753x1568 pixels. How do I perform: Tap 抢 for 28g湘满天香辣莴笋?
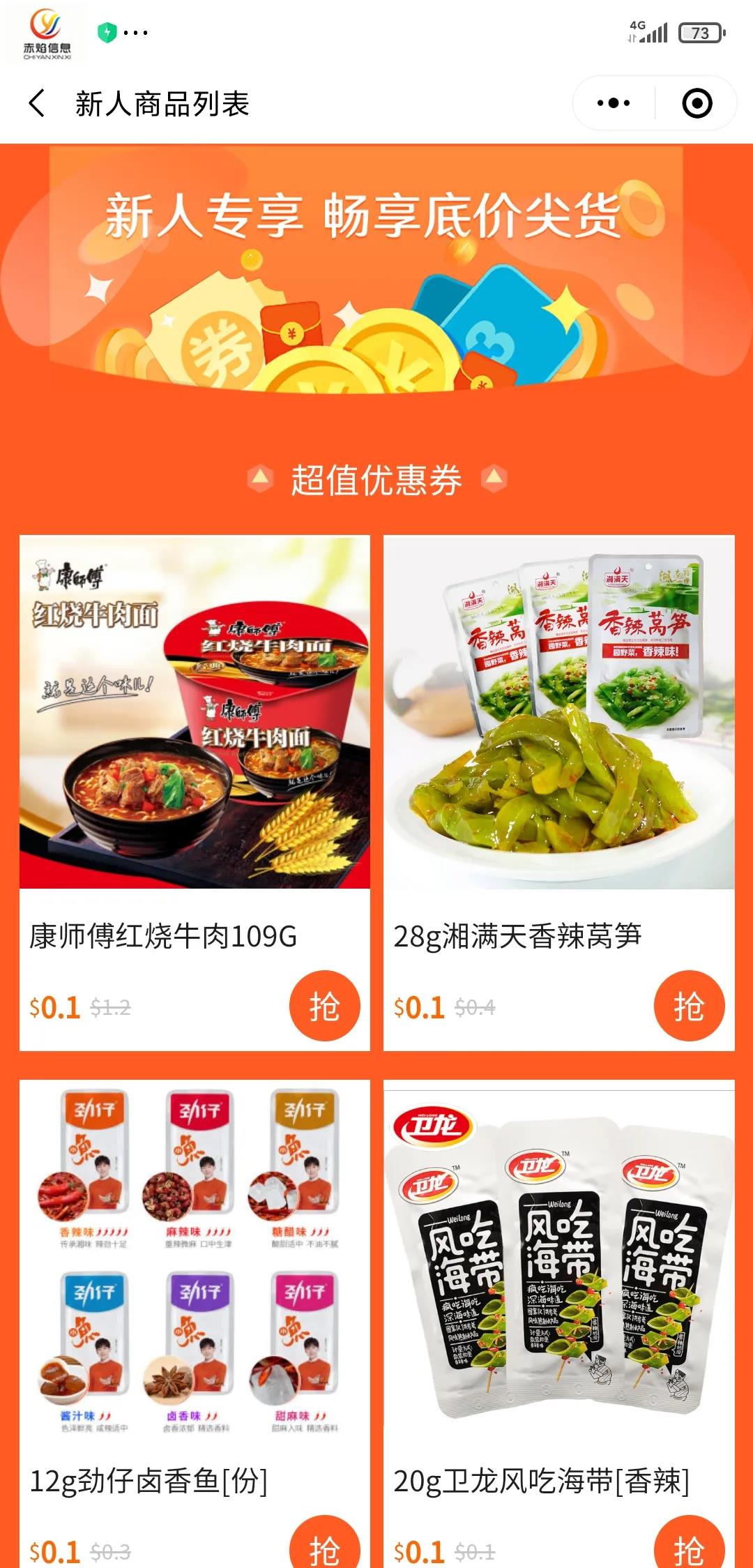click(x=689, y=1006)
